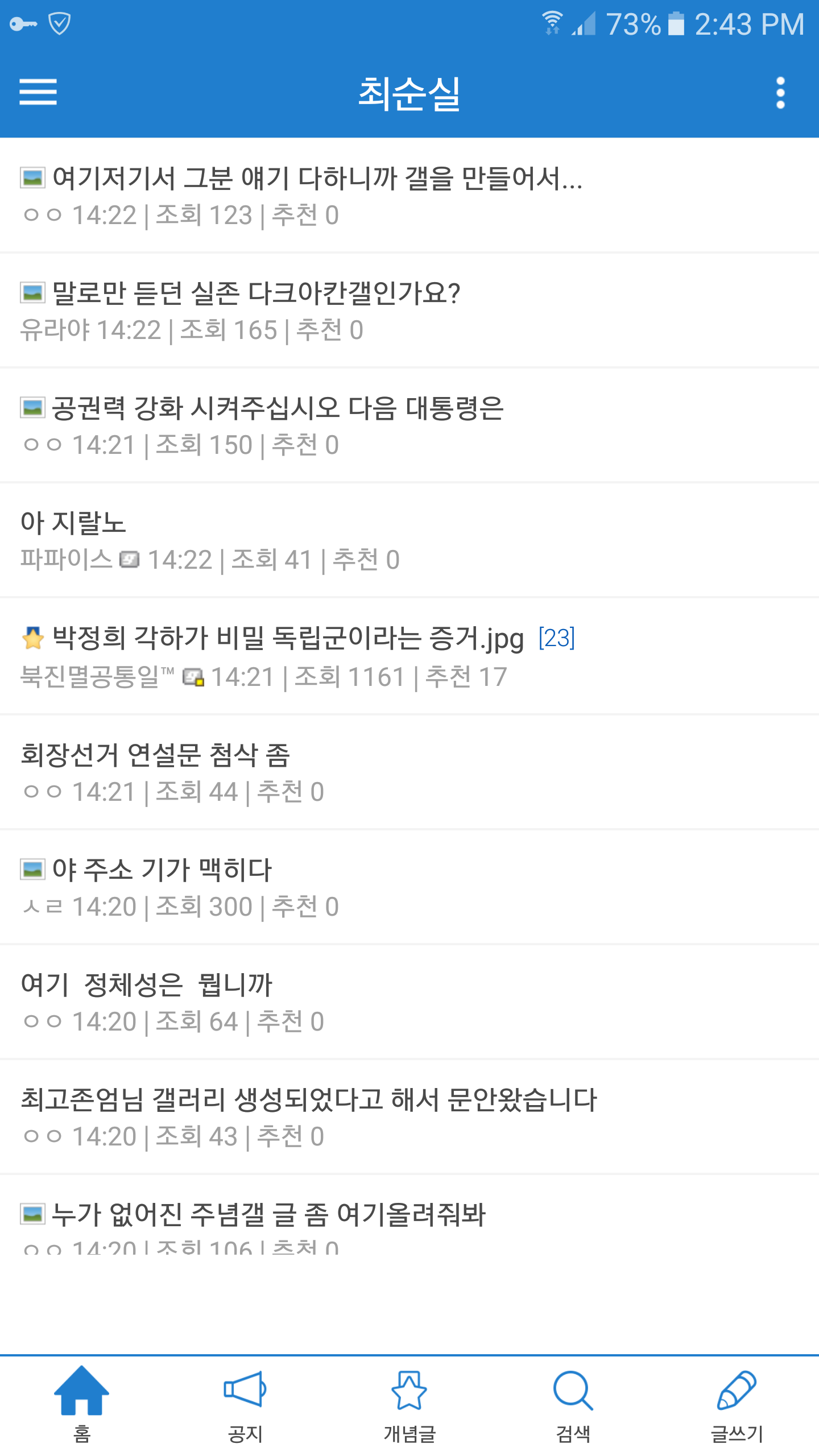Open post '회장선거 연설문 첨삭 좀'
The width and height of the screenshot is (819, 1456).
(x=409, y=772)
